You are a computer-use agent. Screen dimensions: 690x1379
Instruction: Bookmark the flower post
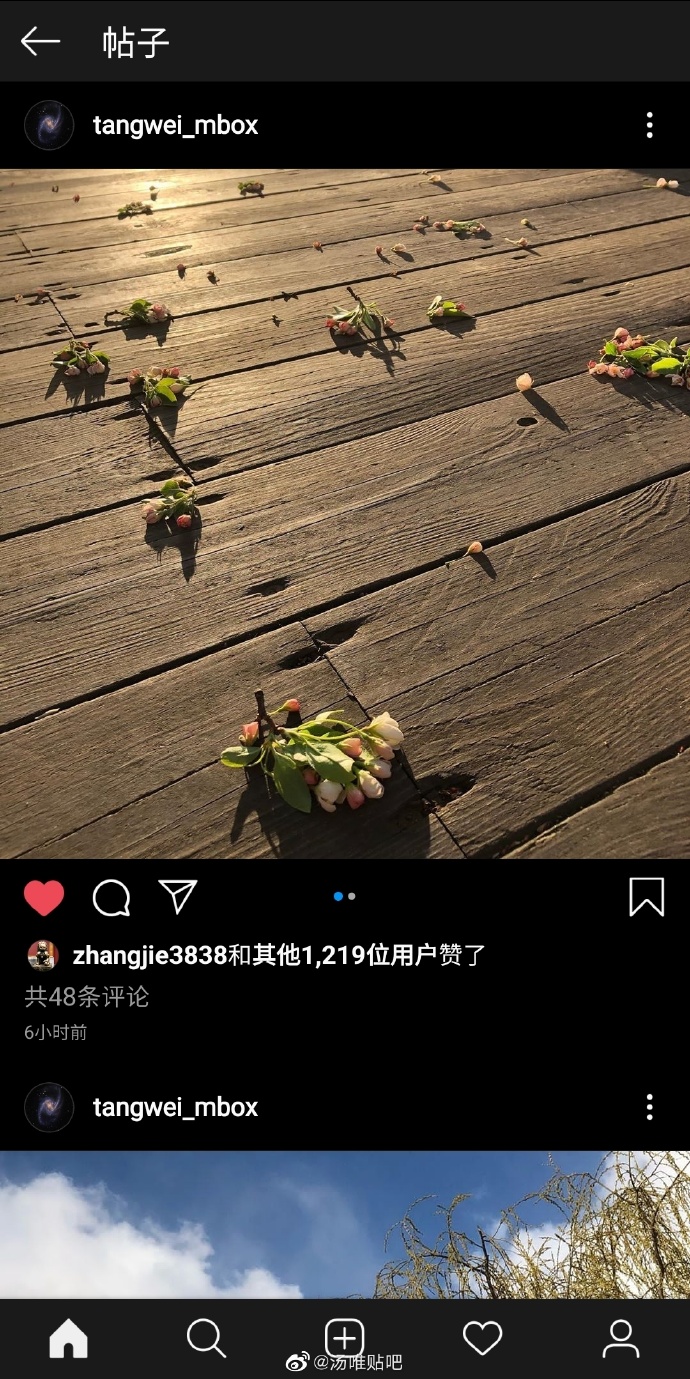click(x=646, y=896)
